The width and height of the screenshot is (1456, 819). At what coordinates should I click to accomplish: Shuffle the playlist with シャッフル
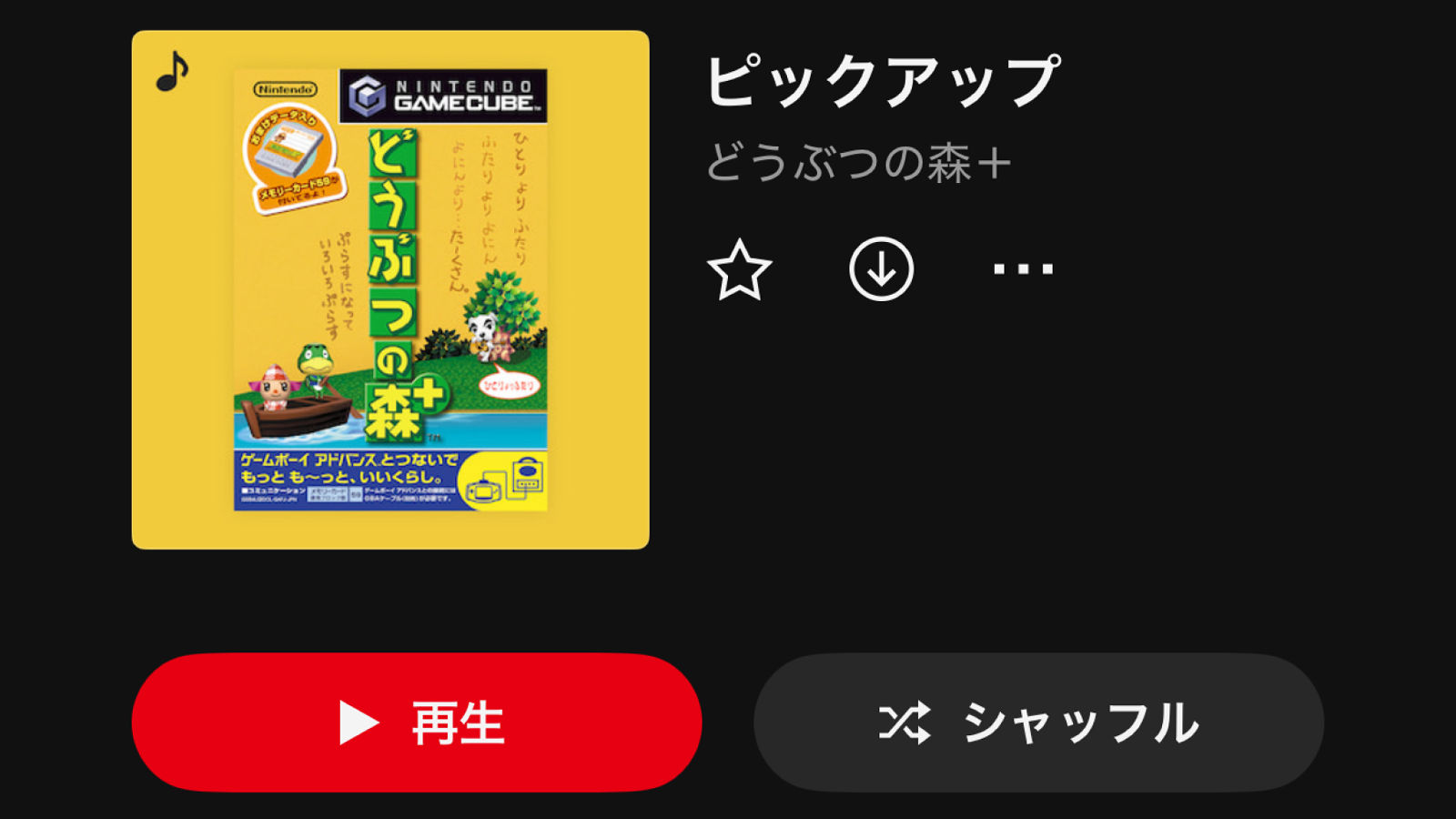(1038, 723)
